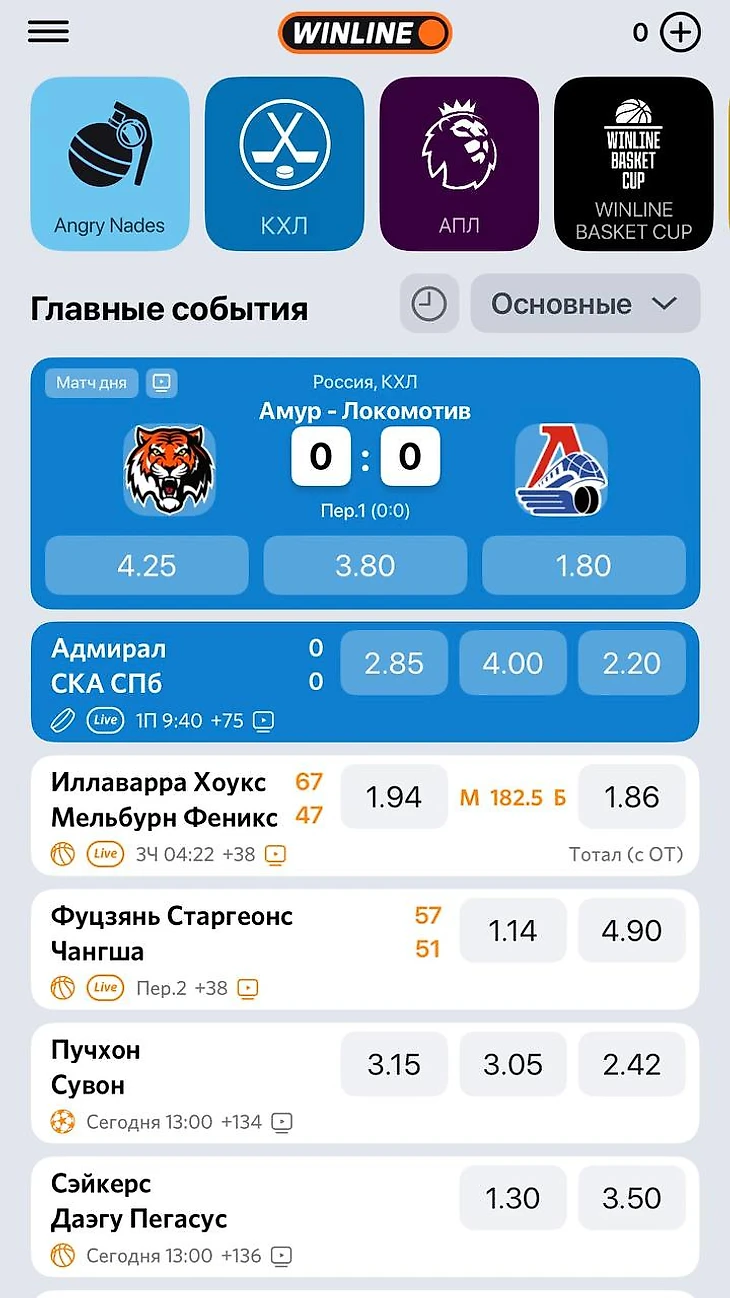Open the Winline Basket Cup tile
730x1298 pixels.
pos(633,164)
